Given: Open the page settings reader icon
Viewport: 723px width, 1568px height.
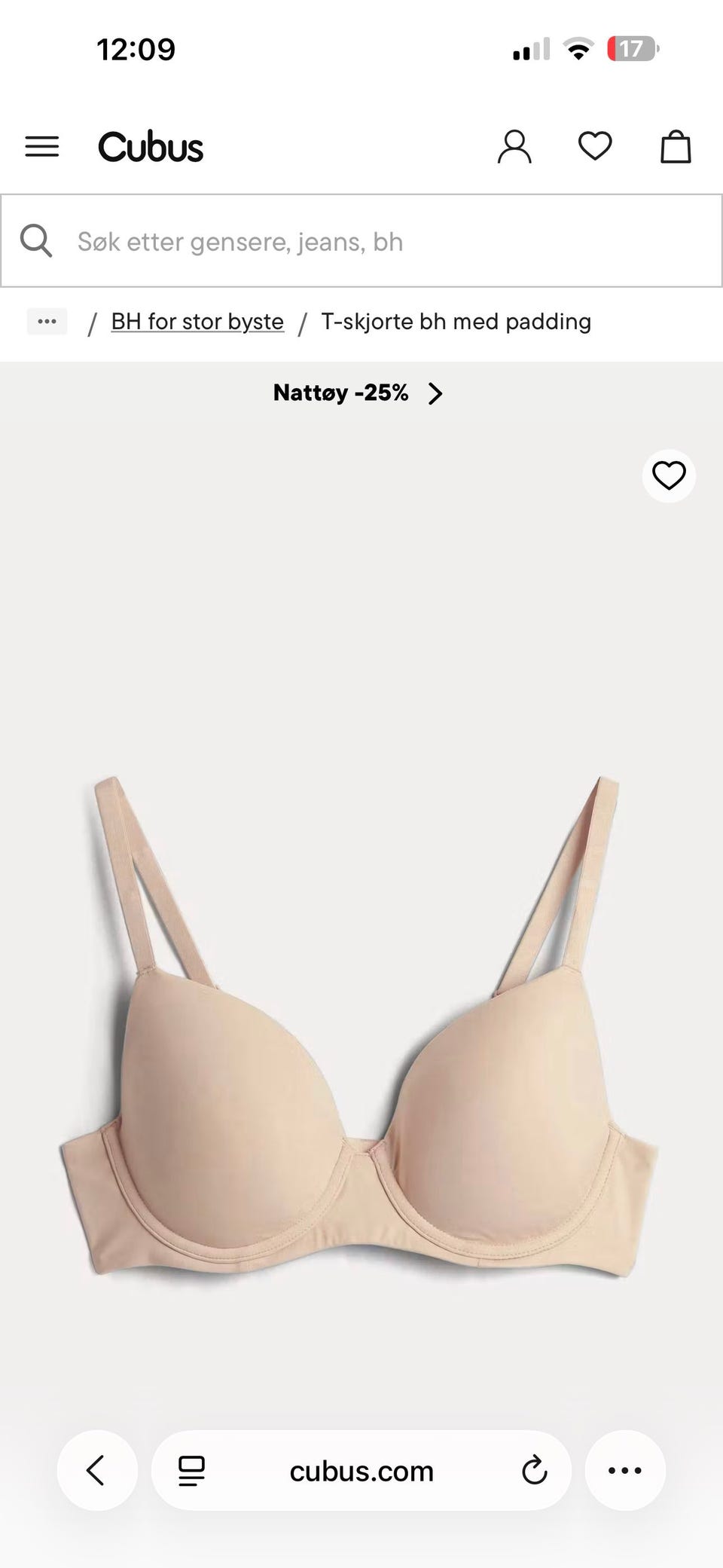Looking at the screenshot, I should point(191,1470).
